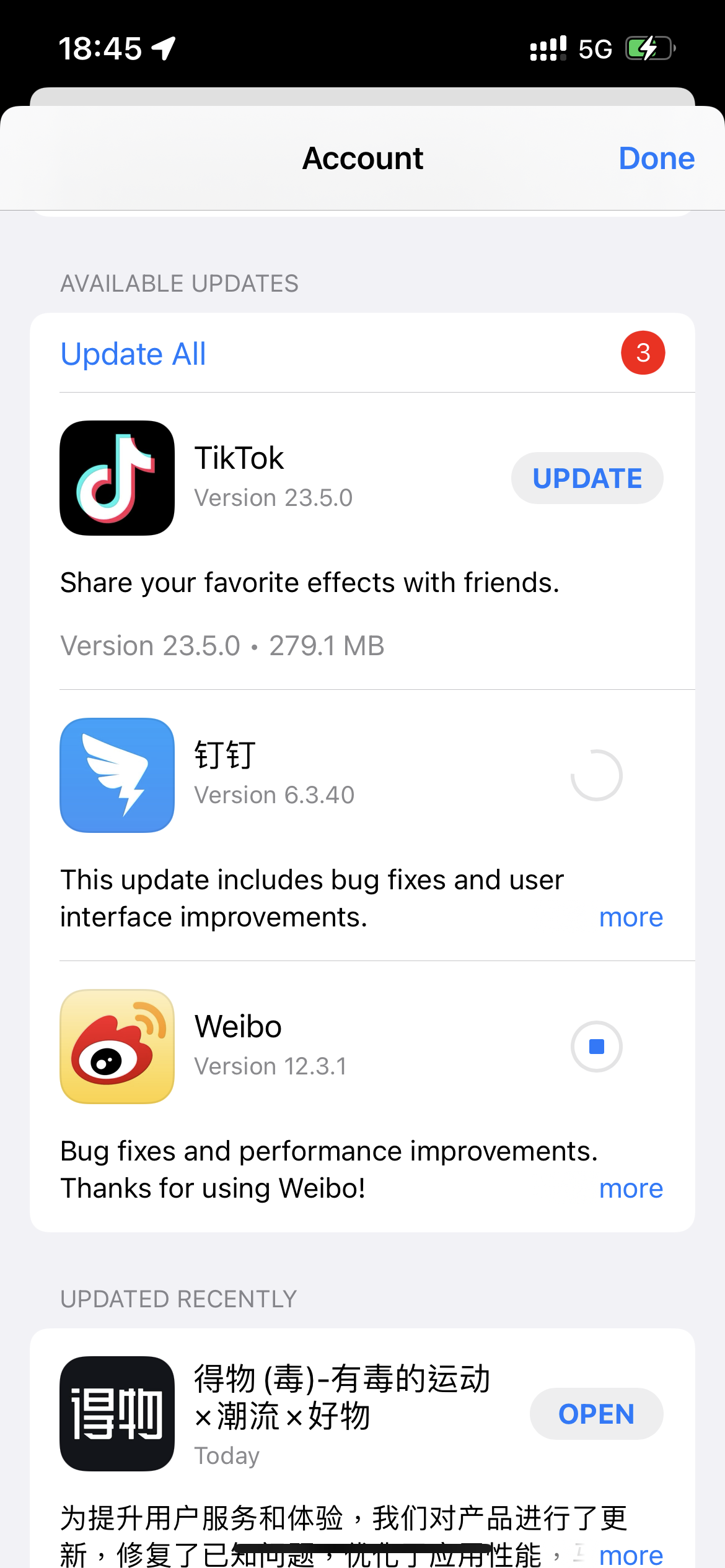Stop the Weibo download in progress

click(596, 1046)
